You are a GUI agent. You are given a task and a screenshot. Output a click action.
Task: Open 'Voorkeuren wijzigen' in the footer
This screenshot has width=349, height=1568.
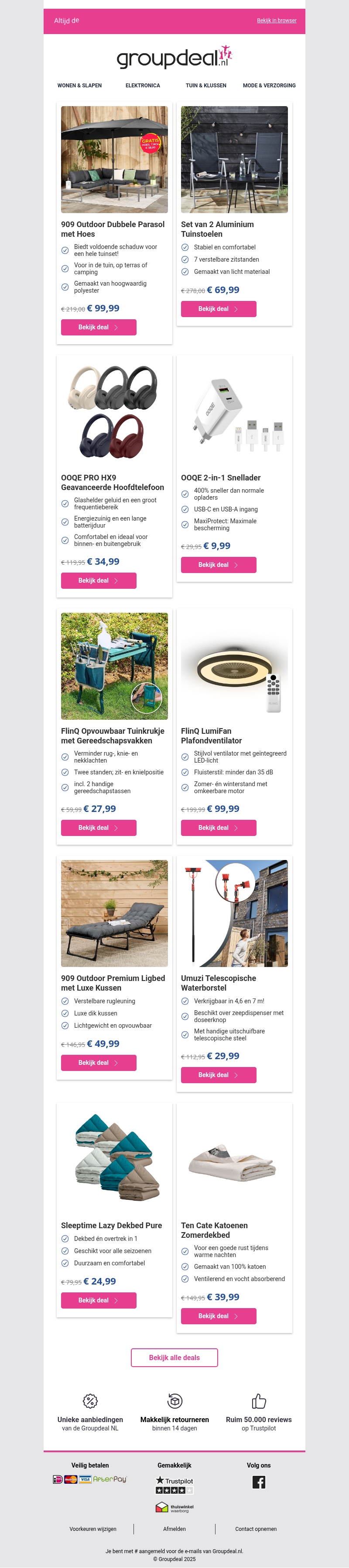[x=93, y=1529]
